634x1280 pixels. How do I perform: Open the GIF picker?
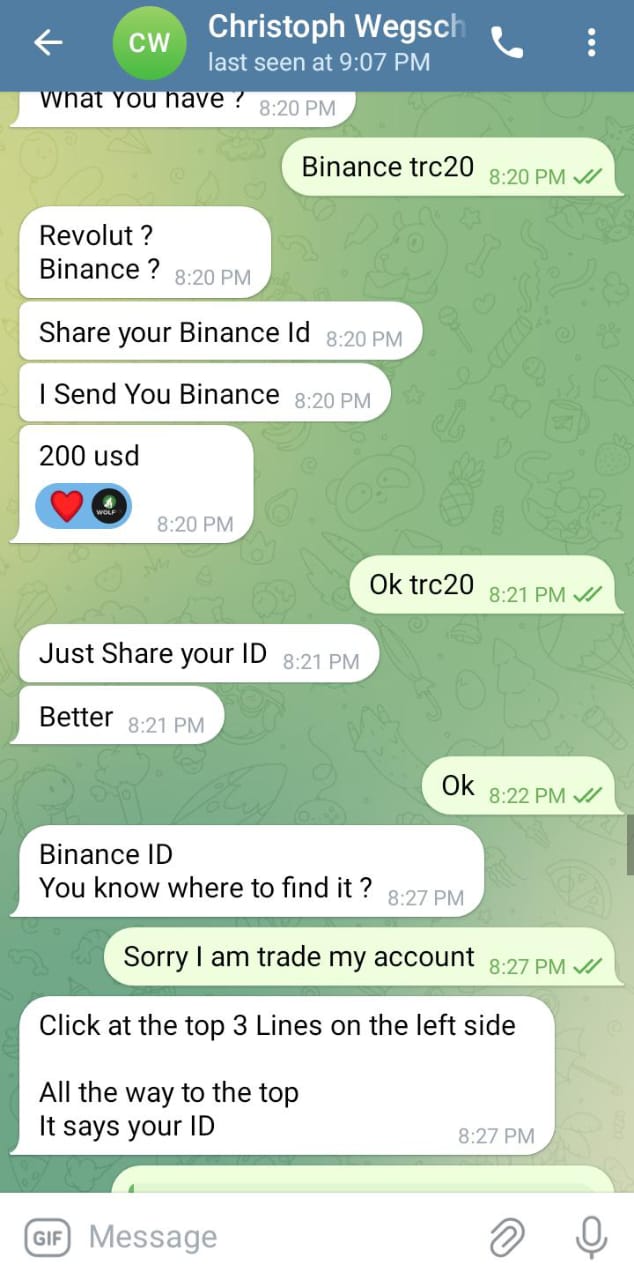[x=46, y=1239]
